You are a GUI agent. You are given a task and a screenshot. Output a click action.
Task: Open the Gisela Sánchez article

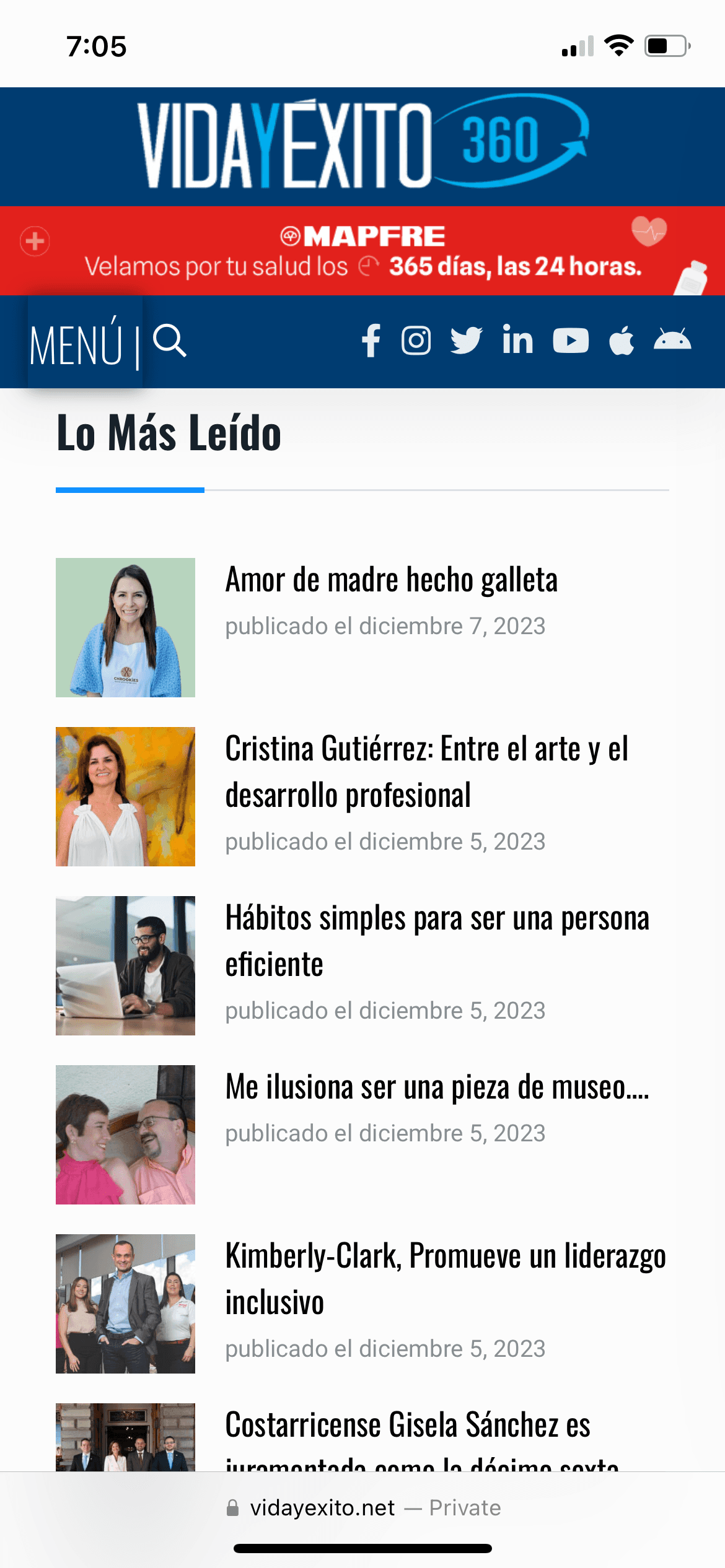click(408, 1426)
